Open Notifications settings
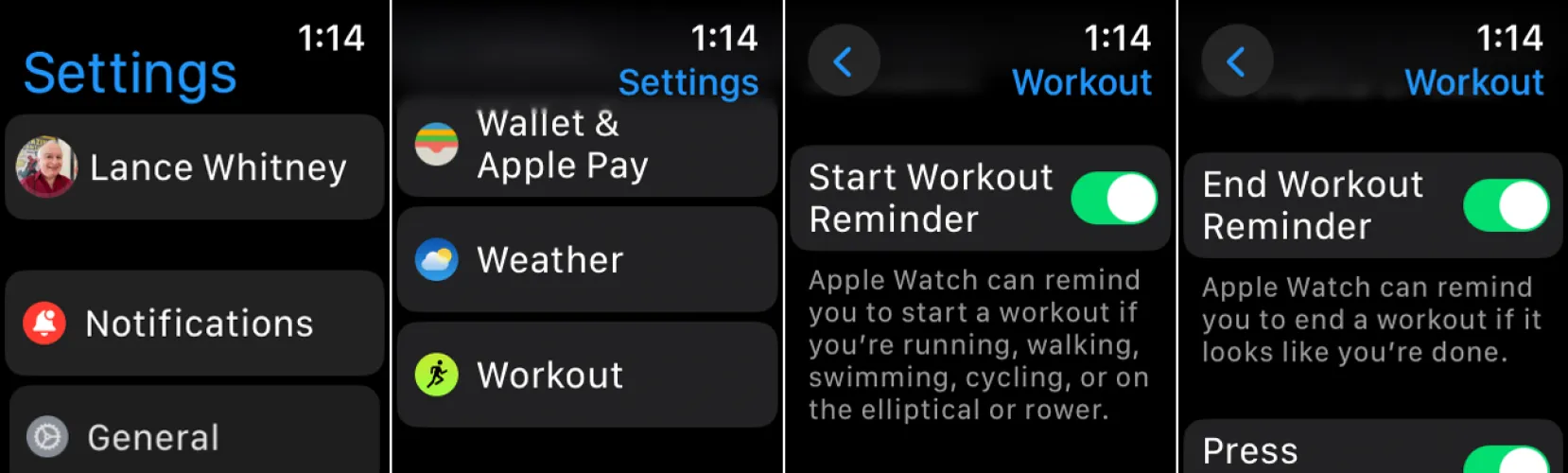The height and width of the screenshot is (473, 1568). [x=194, y=324]
